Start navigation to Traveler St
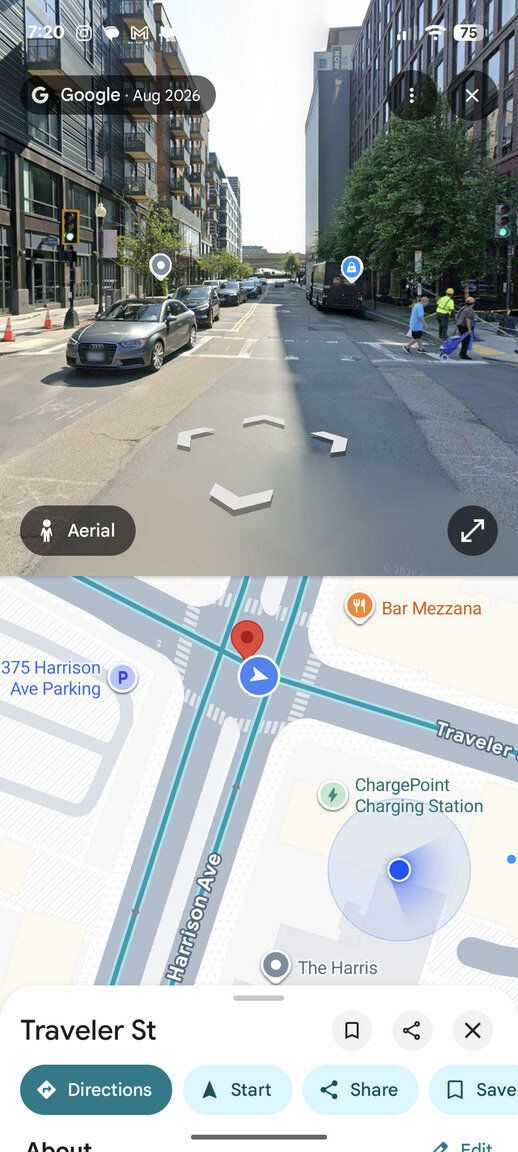 pyautogui.click(x=237, y=1090)
